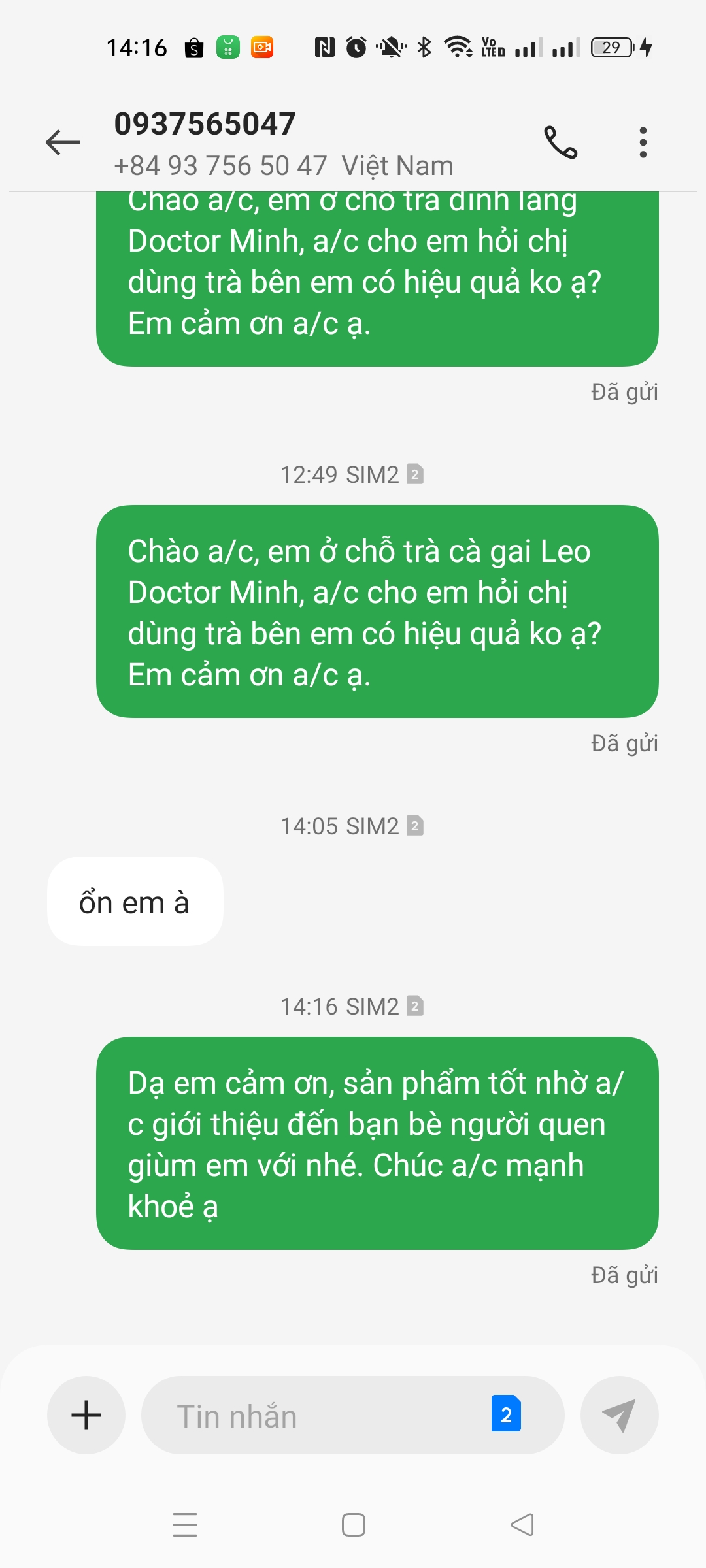Switch SIM using the blue SIM 2 icon
706x1568 pixels.
[x=506, y=1414]
